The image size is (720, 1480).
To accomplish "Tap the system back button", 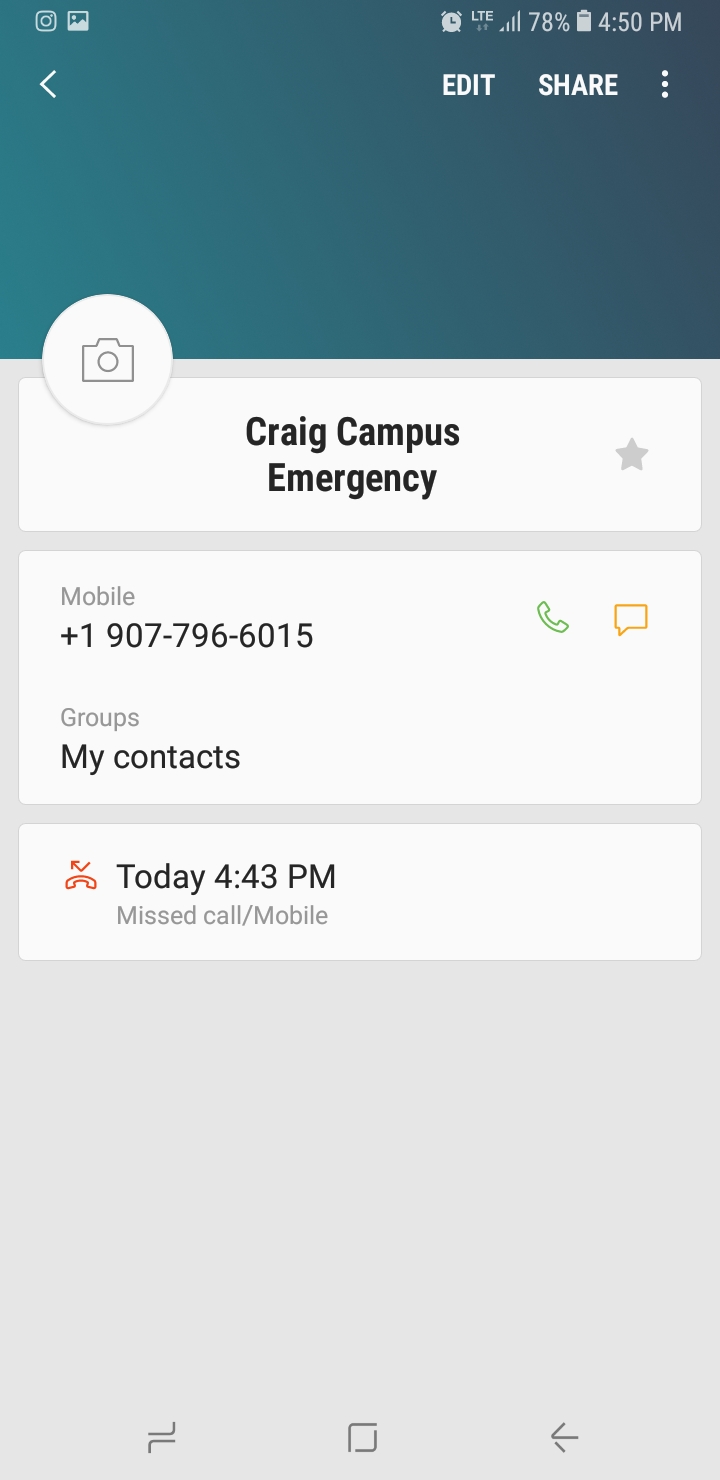I will coord(564,1438).
